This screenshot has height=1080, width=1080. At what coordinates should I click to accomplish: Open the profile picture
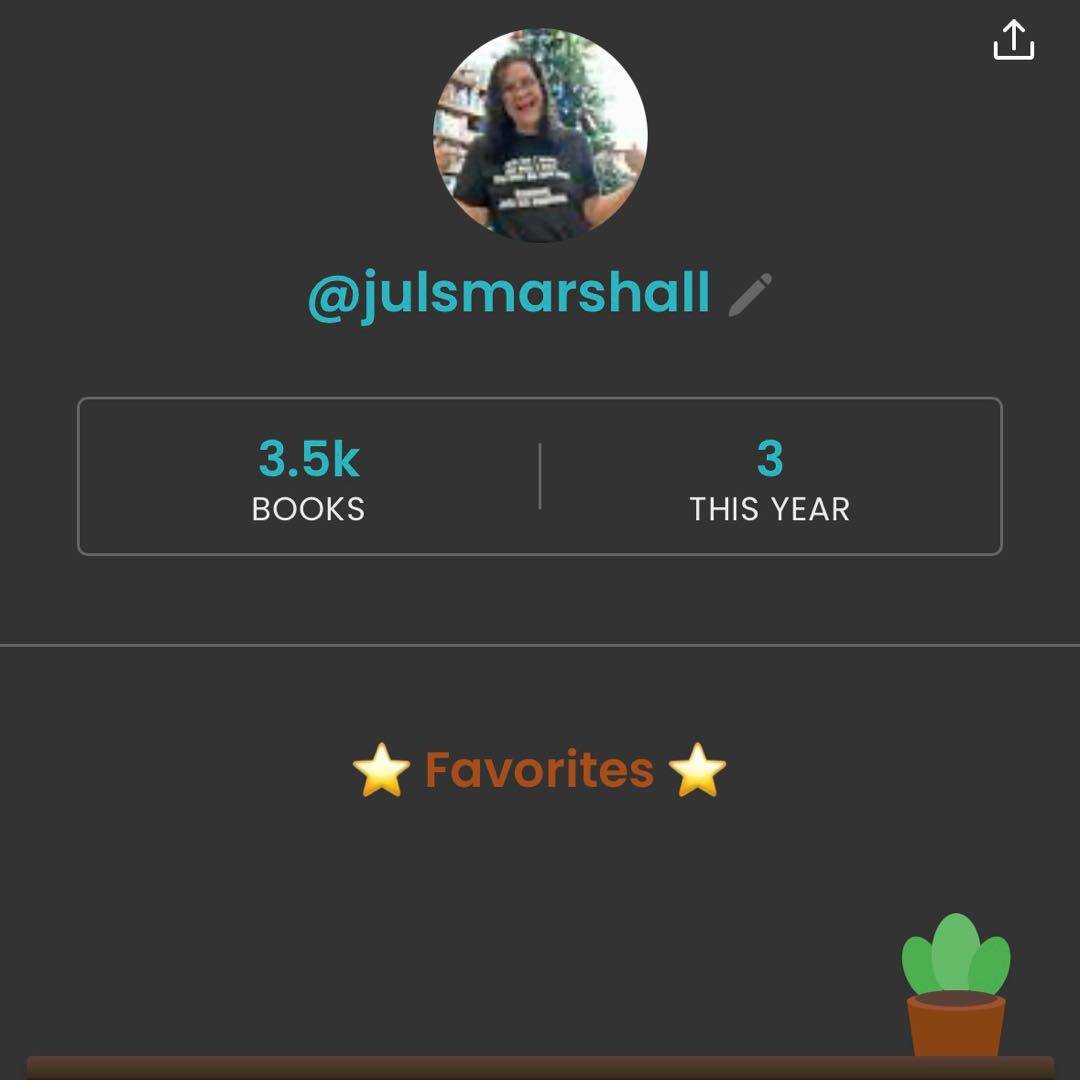[x=540, y=135]
